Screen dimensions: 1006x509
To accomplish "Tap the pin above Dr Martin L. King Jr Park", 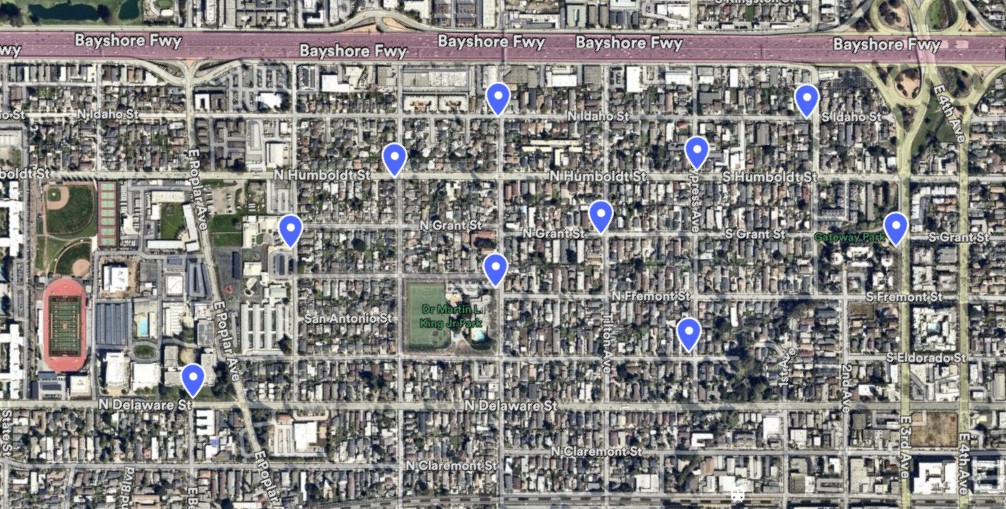I will coord(495,268).
